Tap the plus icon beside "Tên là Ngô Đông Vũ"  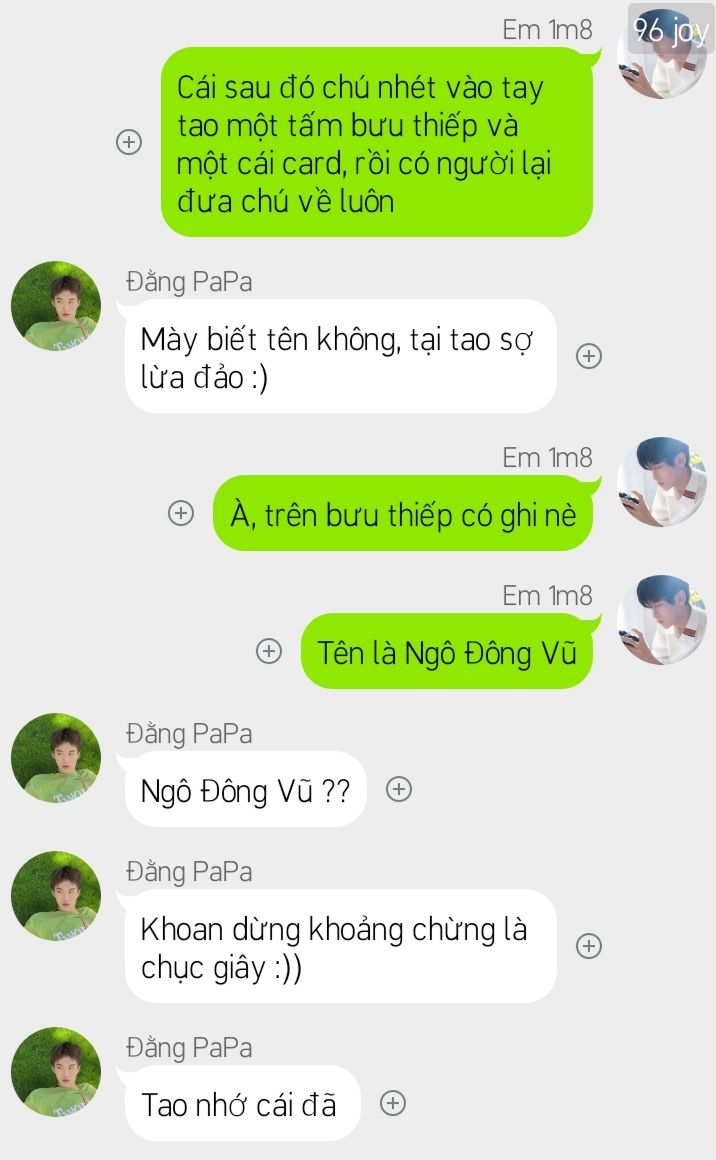tap(268, 651)
